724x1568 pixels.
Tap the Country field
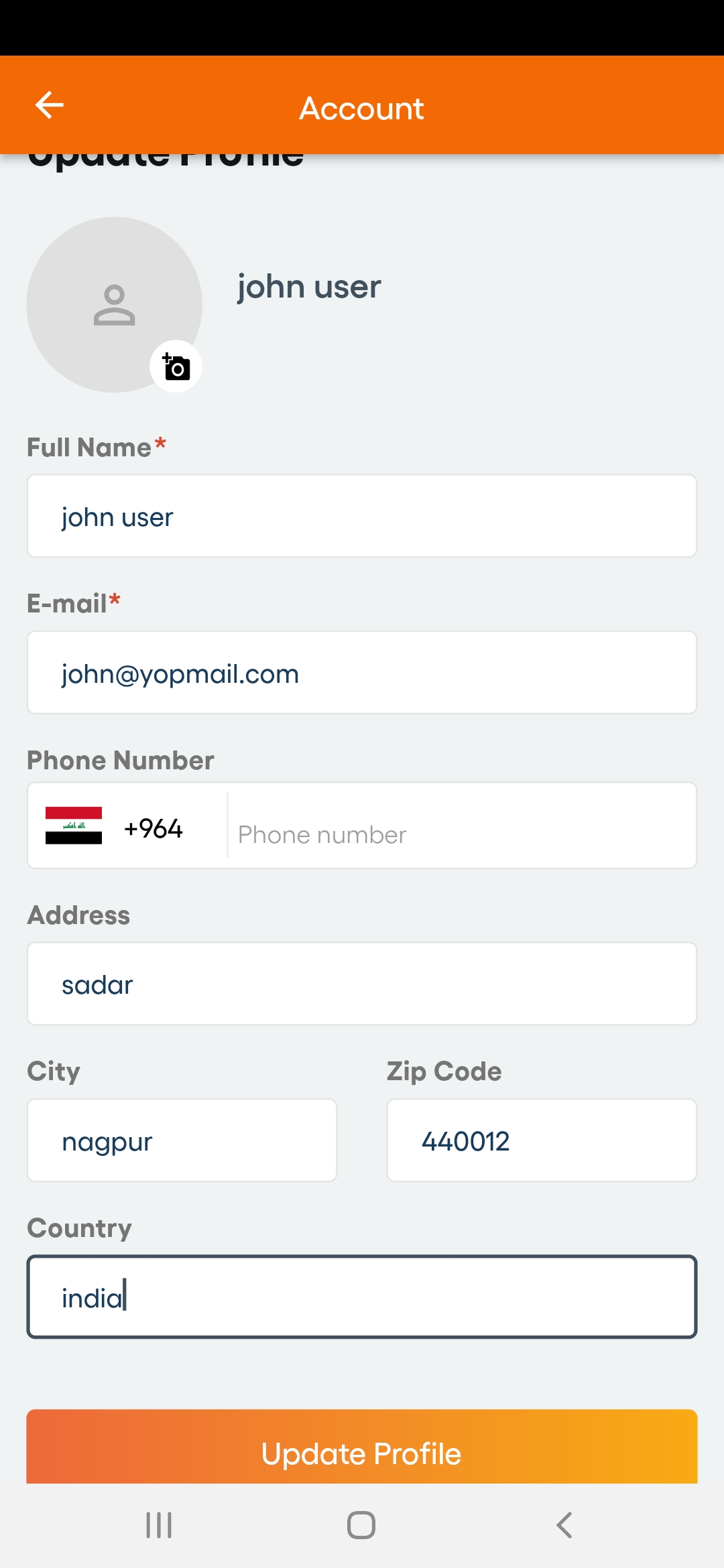[x=362, y=1297]
